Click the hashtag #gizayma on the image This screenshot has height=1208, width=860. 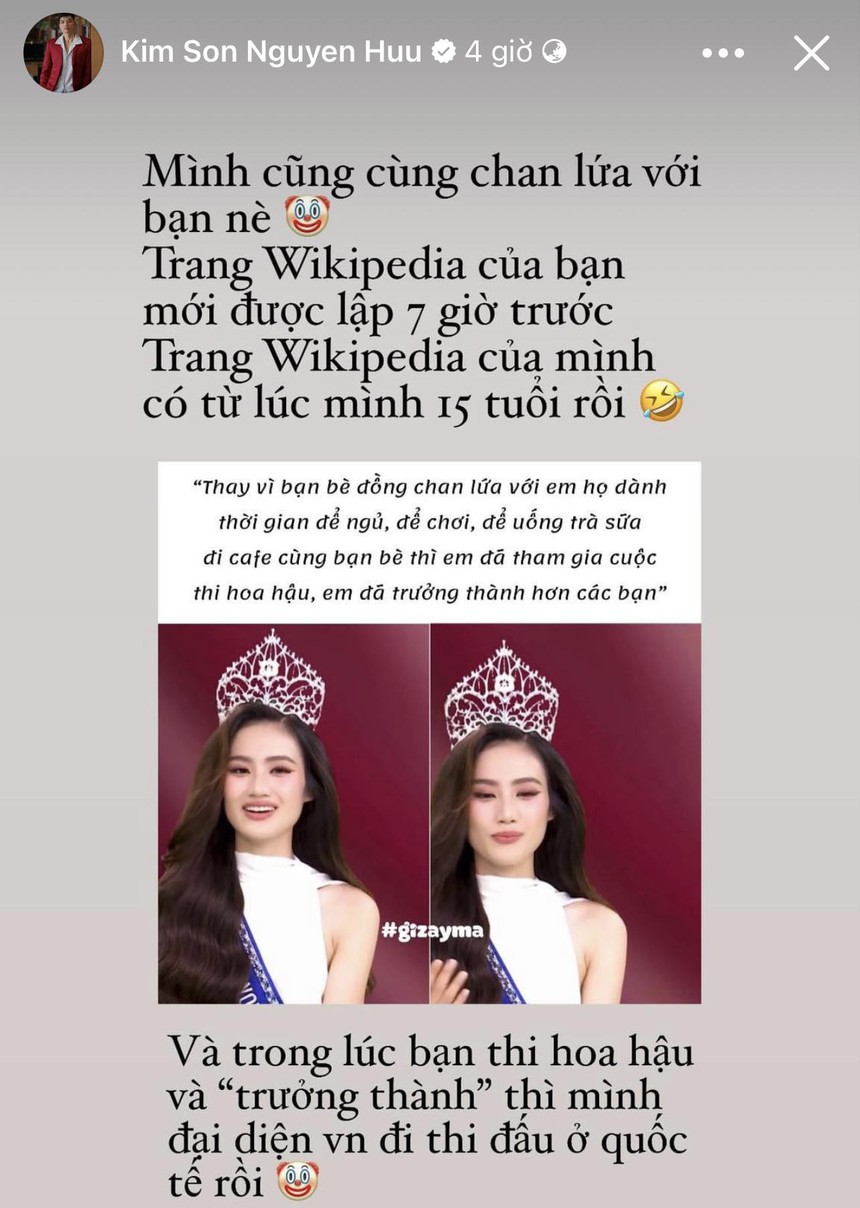[436, 931]
